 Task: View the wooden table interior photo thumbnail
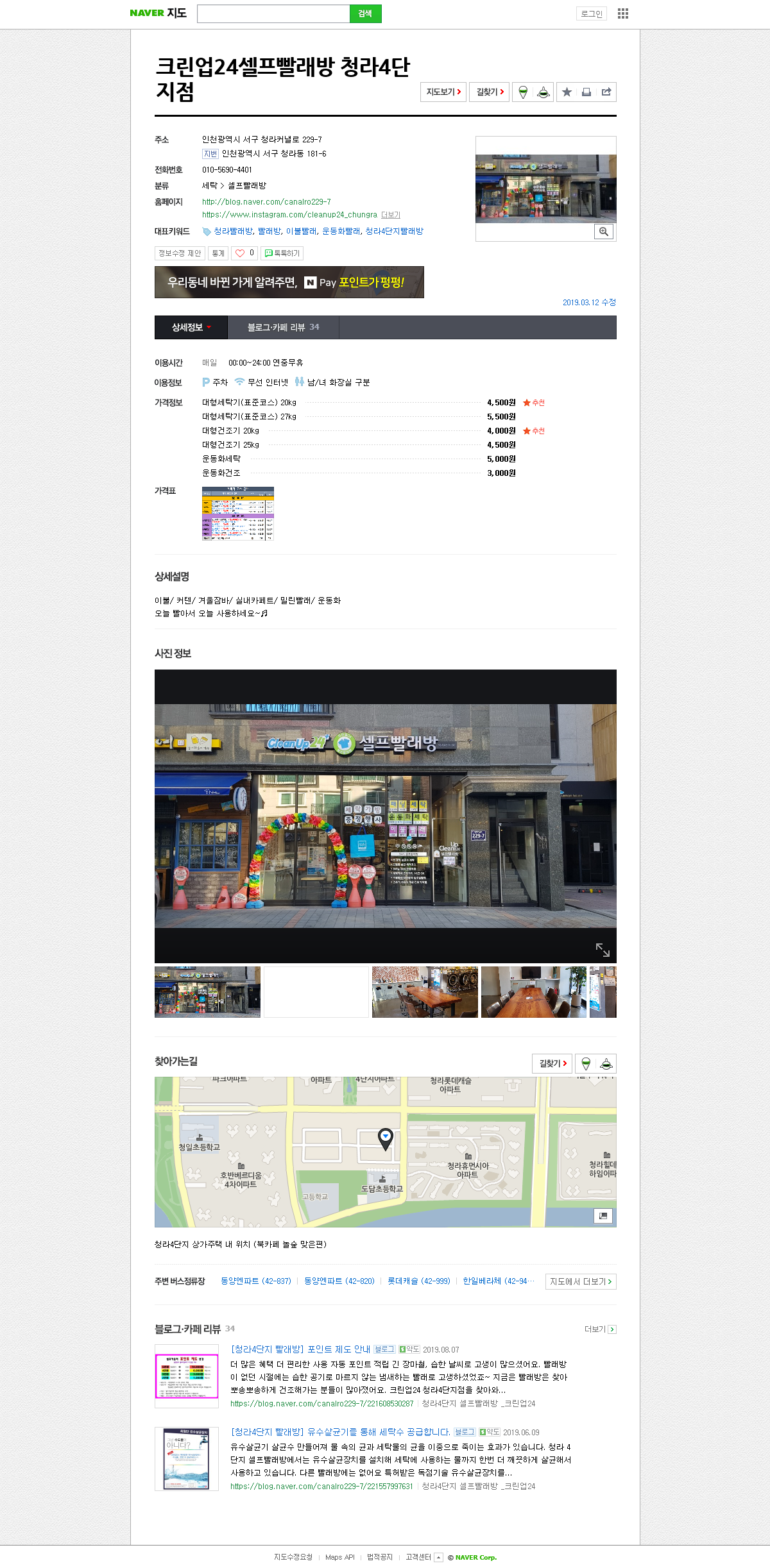425,992
